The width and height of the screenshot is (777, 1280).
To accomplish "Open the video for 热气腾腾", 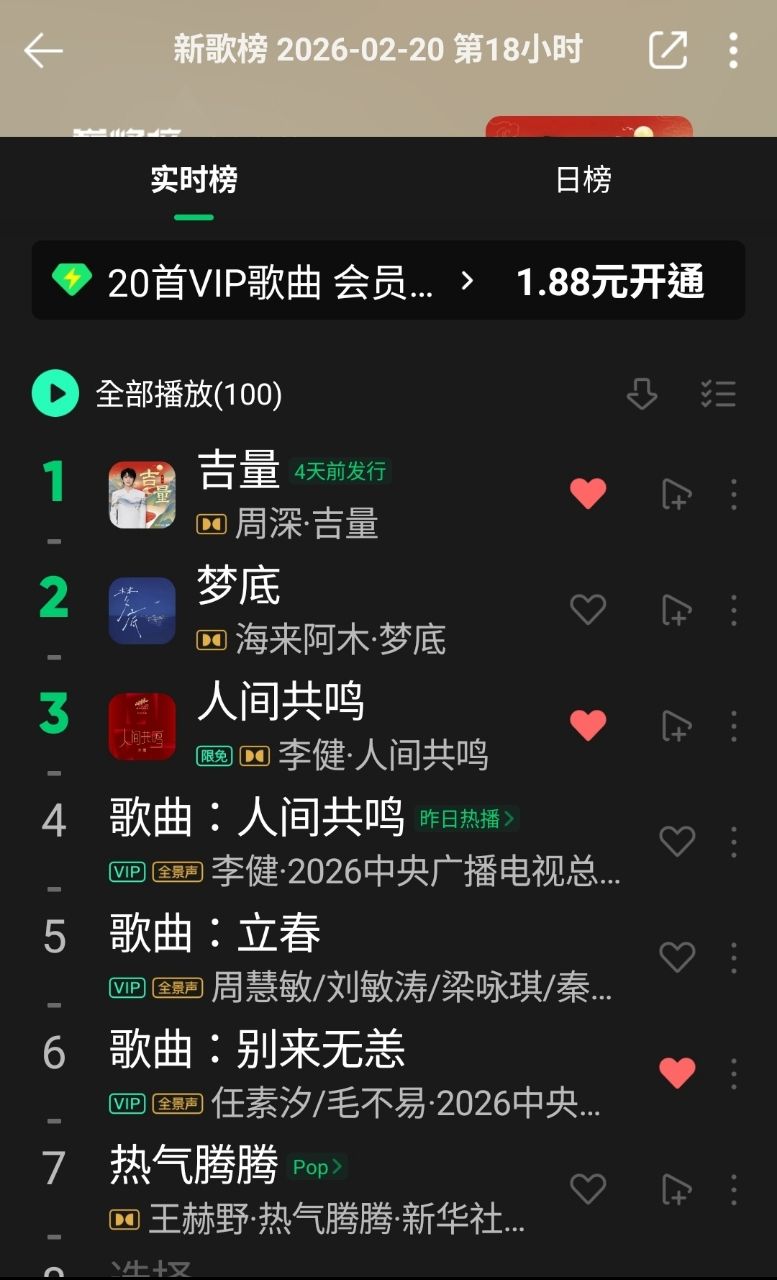I will [x=677, y=1189].
